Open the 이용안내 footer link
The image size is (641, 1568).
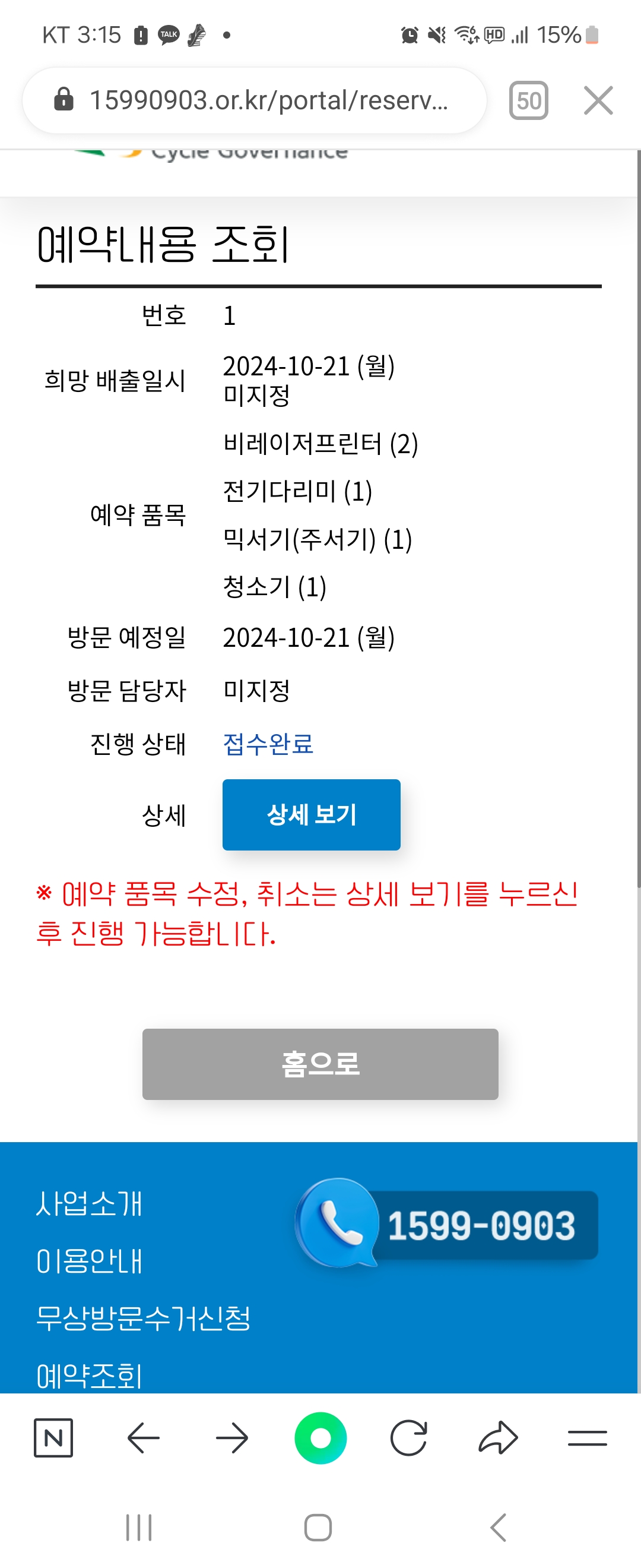coord(89,1260)
